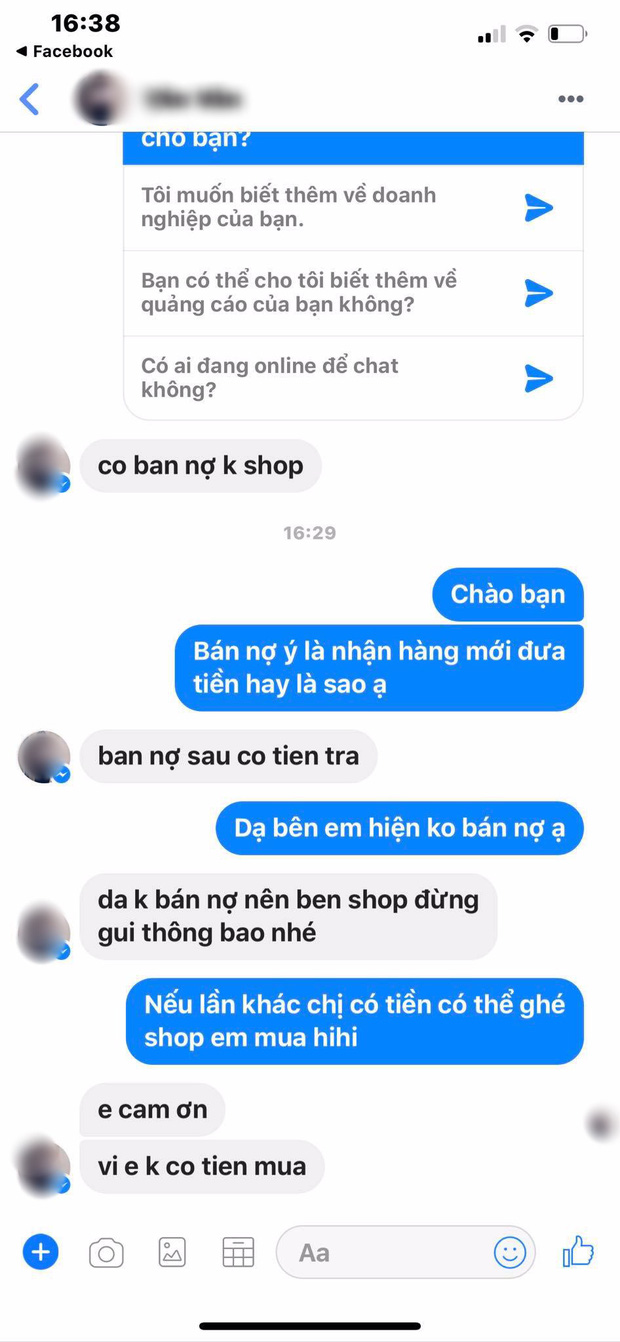Send the quick reply about quảng cáo
The width and height of the screenshot is (620, 1342).
point(538,293)
